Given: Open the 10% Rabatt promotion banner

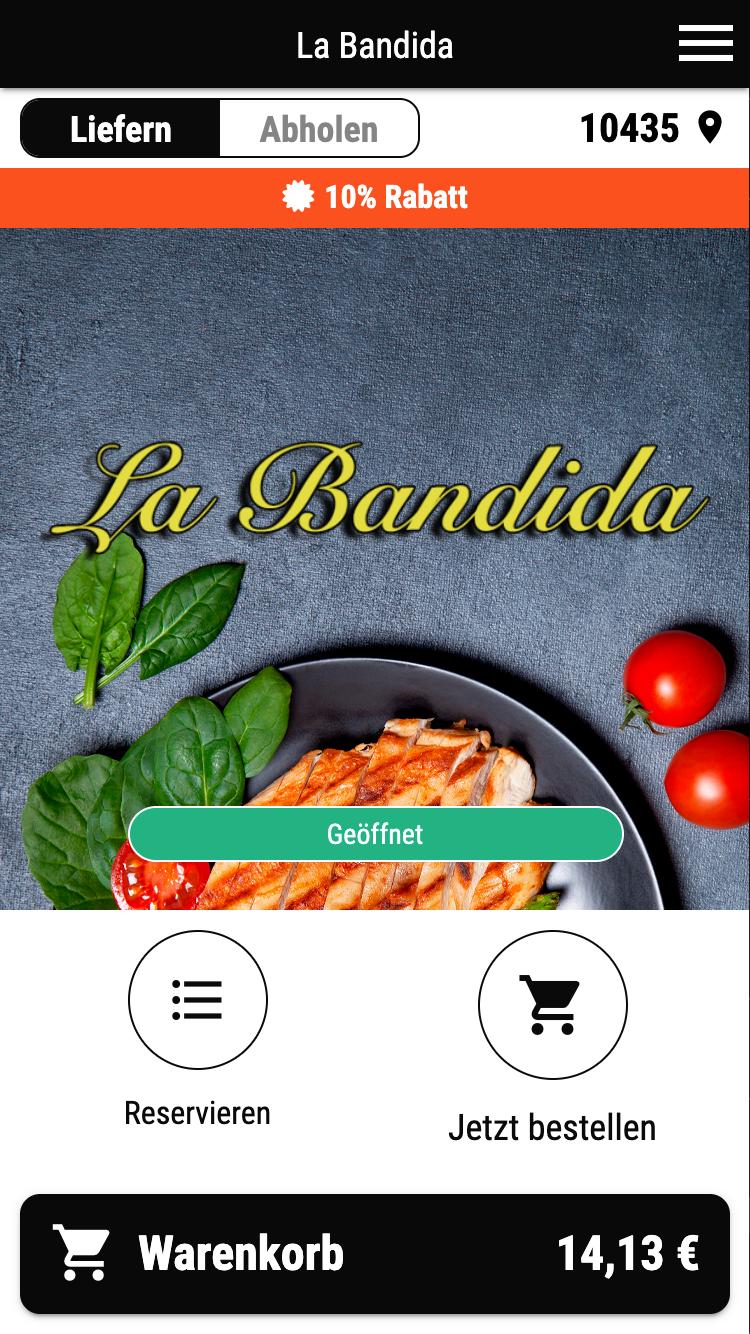Looking at the screenshot, I should [x=375, y=197].
